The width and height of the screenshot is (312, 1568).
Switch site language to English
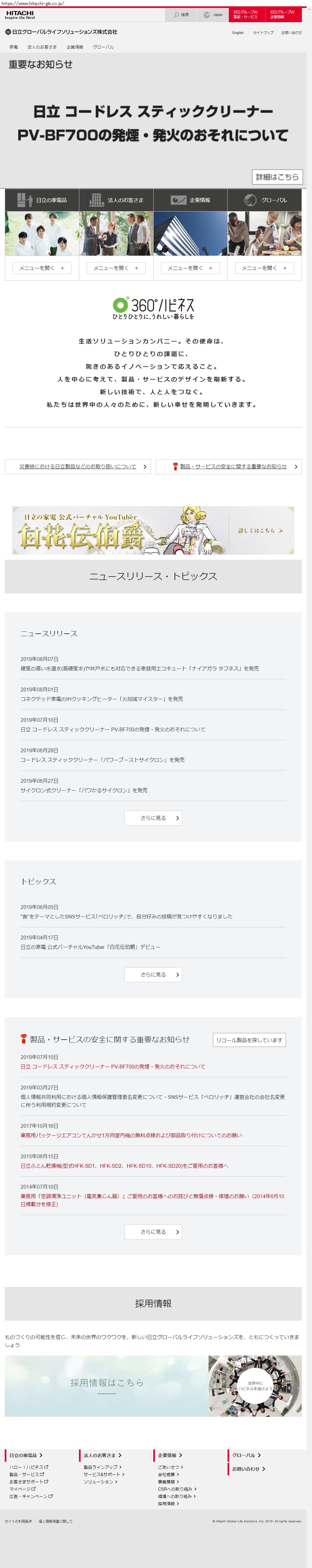tap(238, 33)
